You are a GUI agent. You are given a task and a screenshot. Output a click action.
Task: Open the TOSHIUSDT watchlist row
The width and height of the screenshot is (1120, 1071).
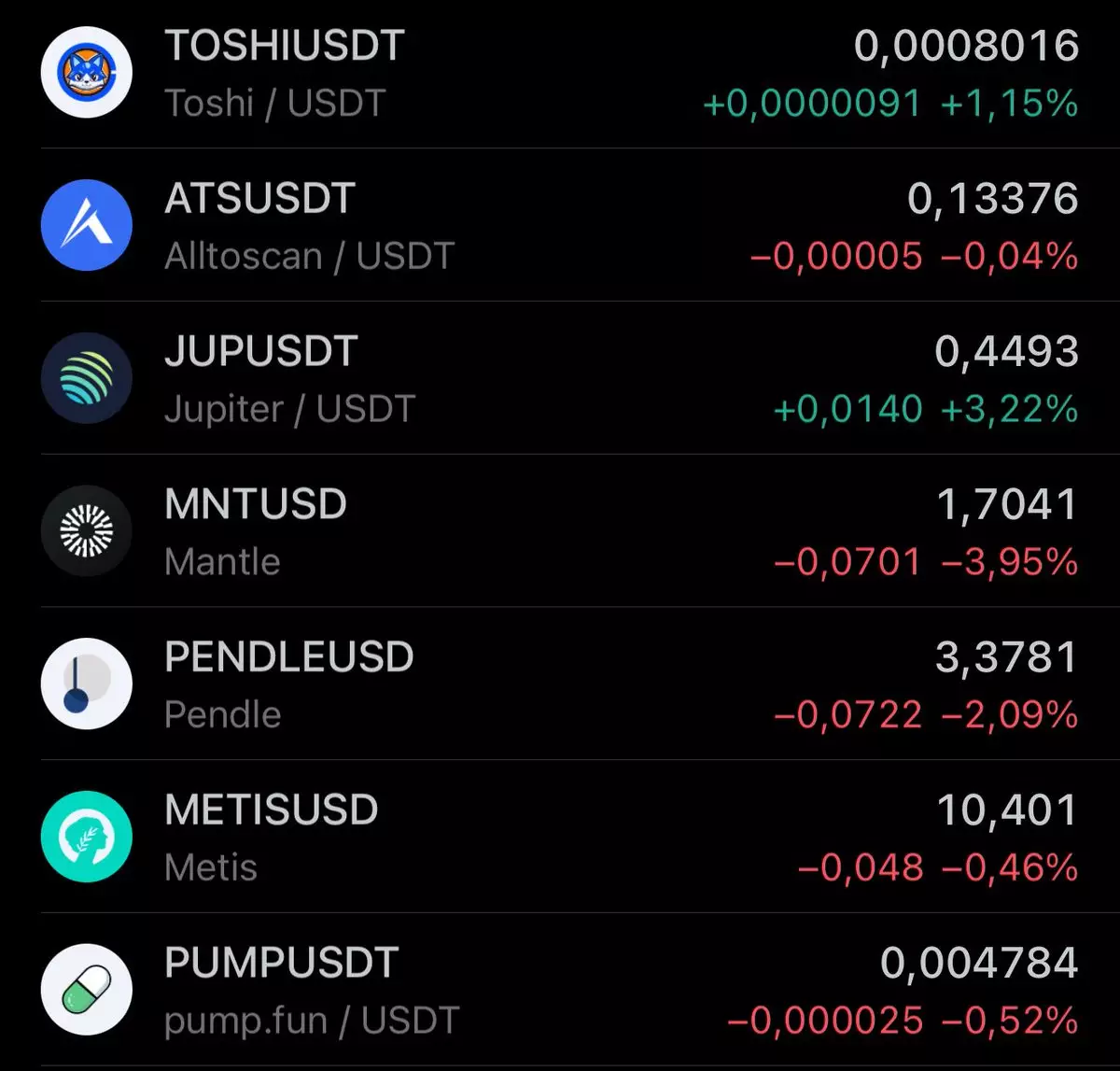[560, 73]
